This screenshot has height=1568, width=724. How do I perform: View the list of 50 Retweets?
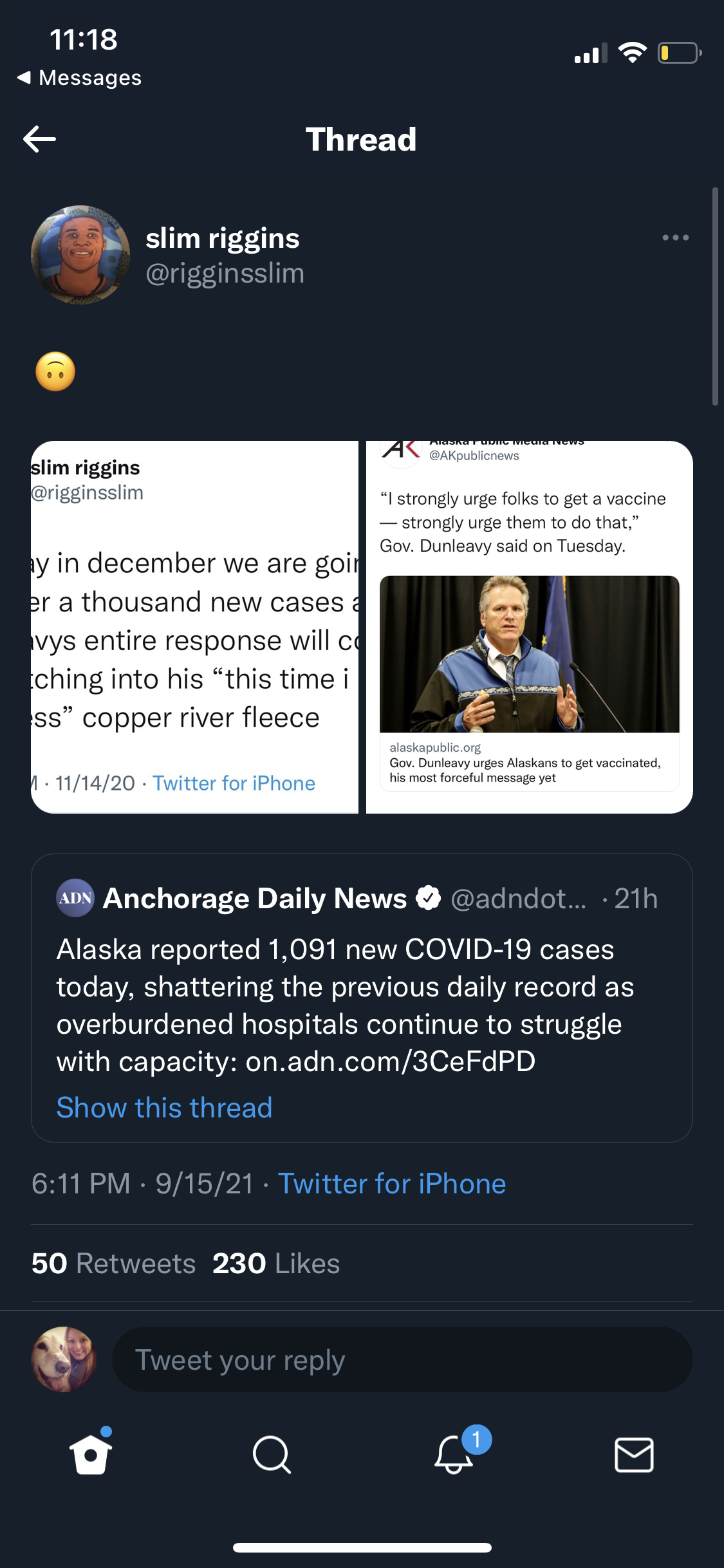[x=113, y=1264]
